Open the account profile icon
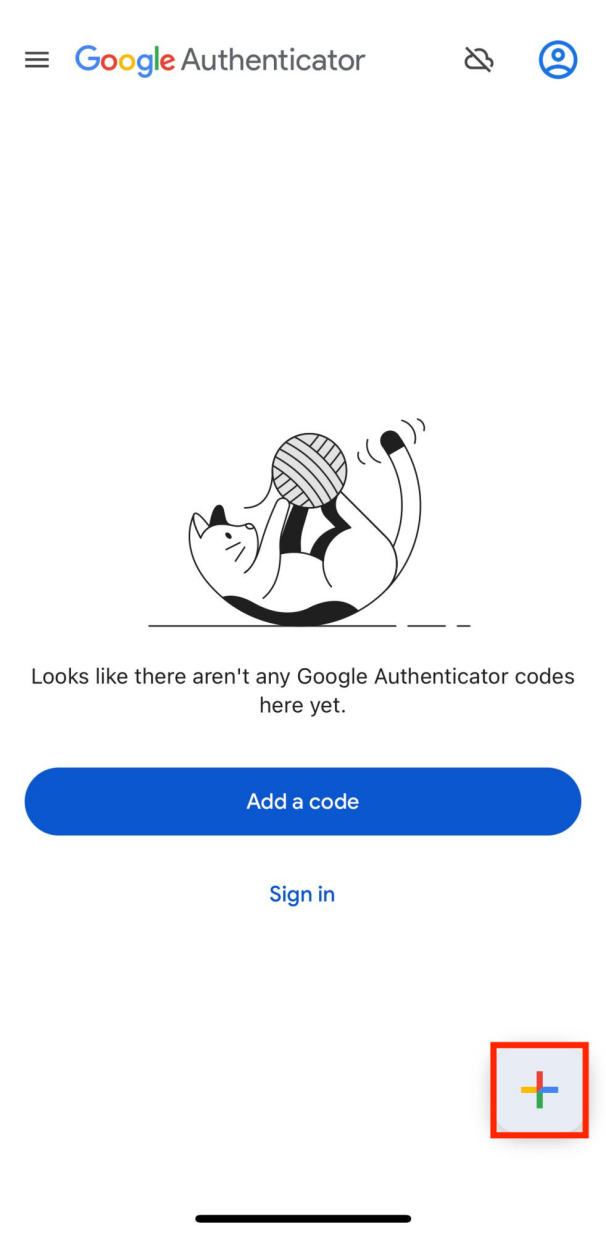Viewport: 606px width, 1235px height. click(x=558, y=60)
